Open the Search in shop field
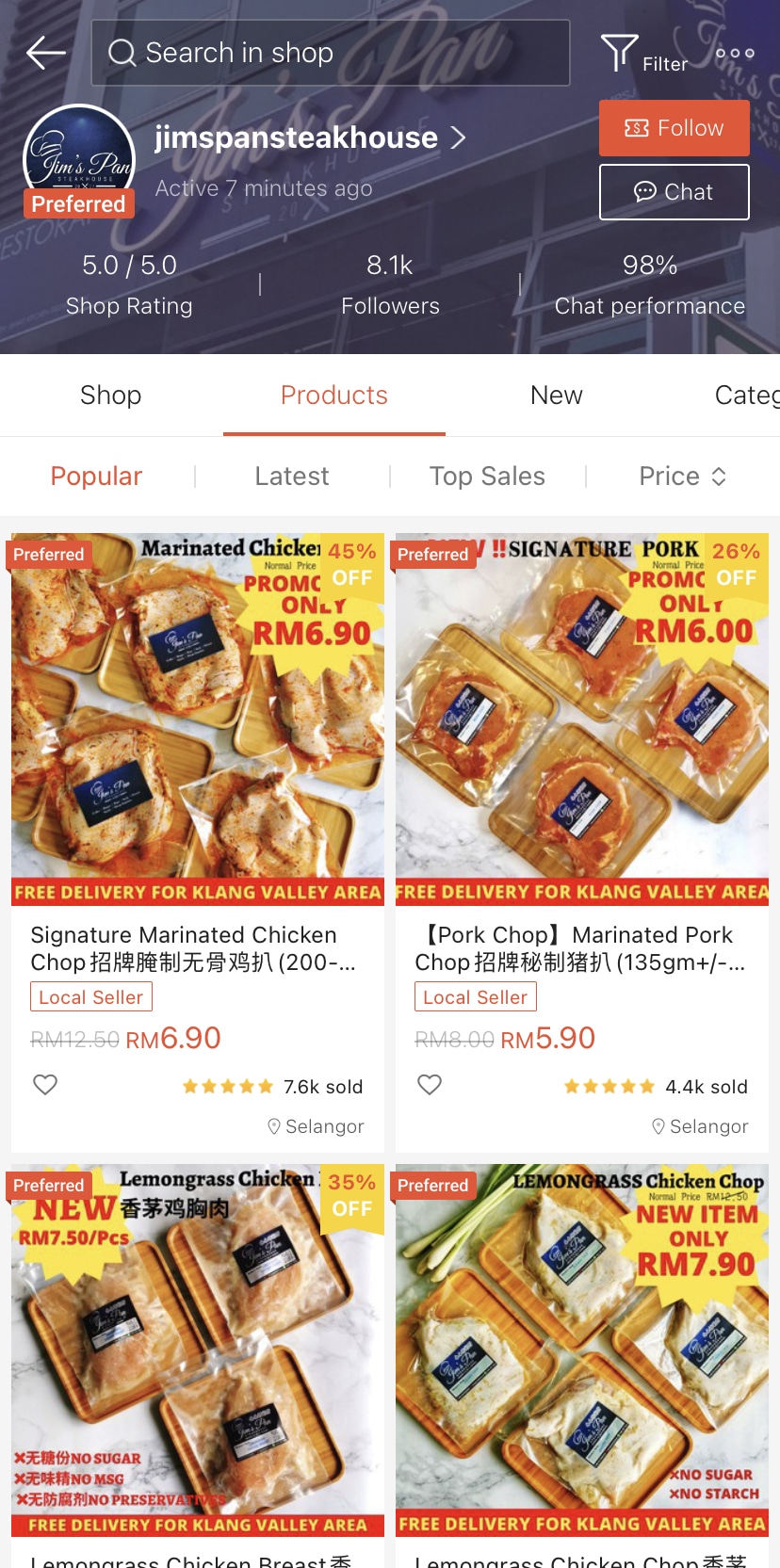This screenshot has width=780, height=1568. click(330, 53)
